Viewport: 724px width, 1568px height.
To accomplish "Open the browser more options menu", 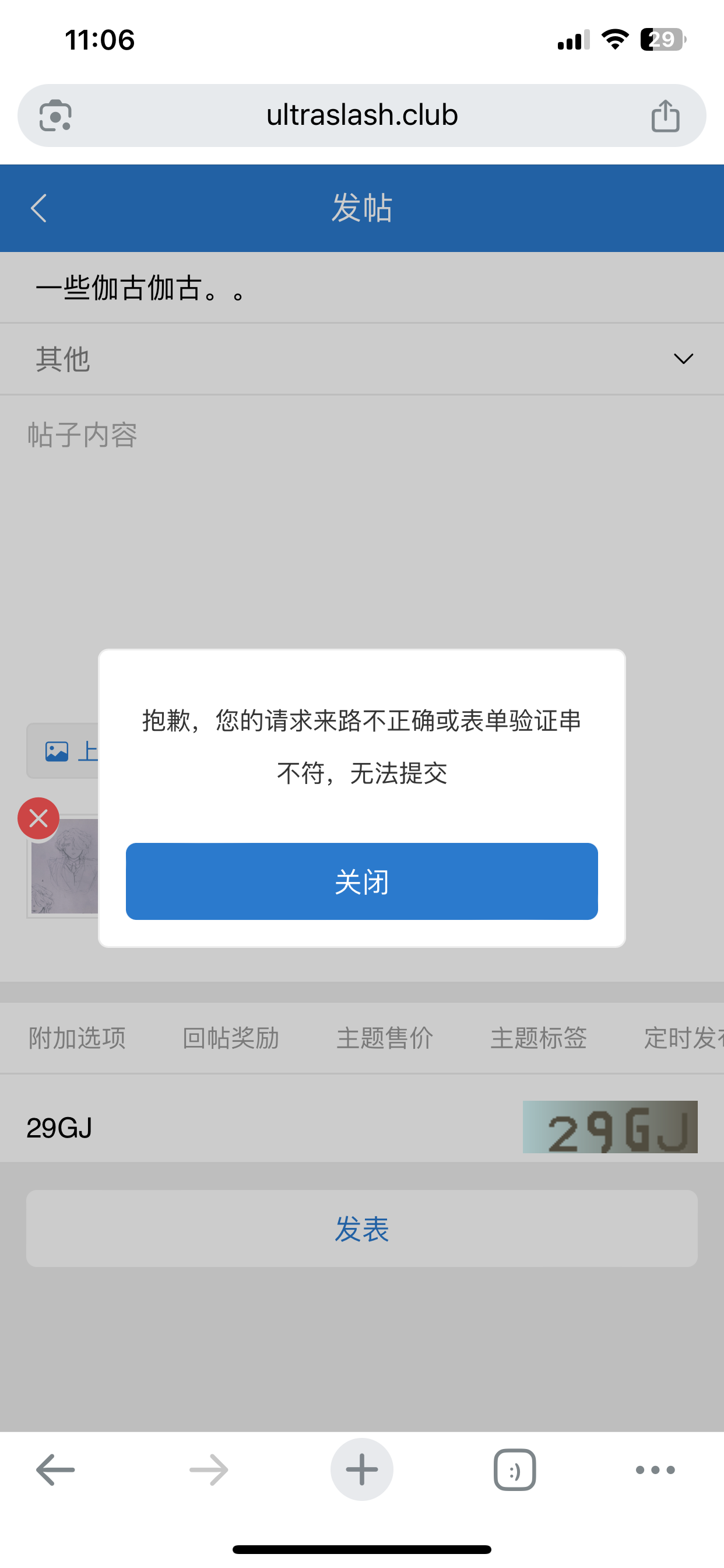I will 655,1469.
